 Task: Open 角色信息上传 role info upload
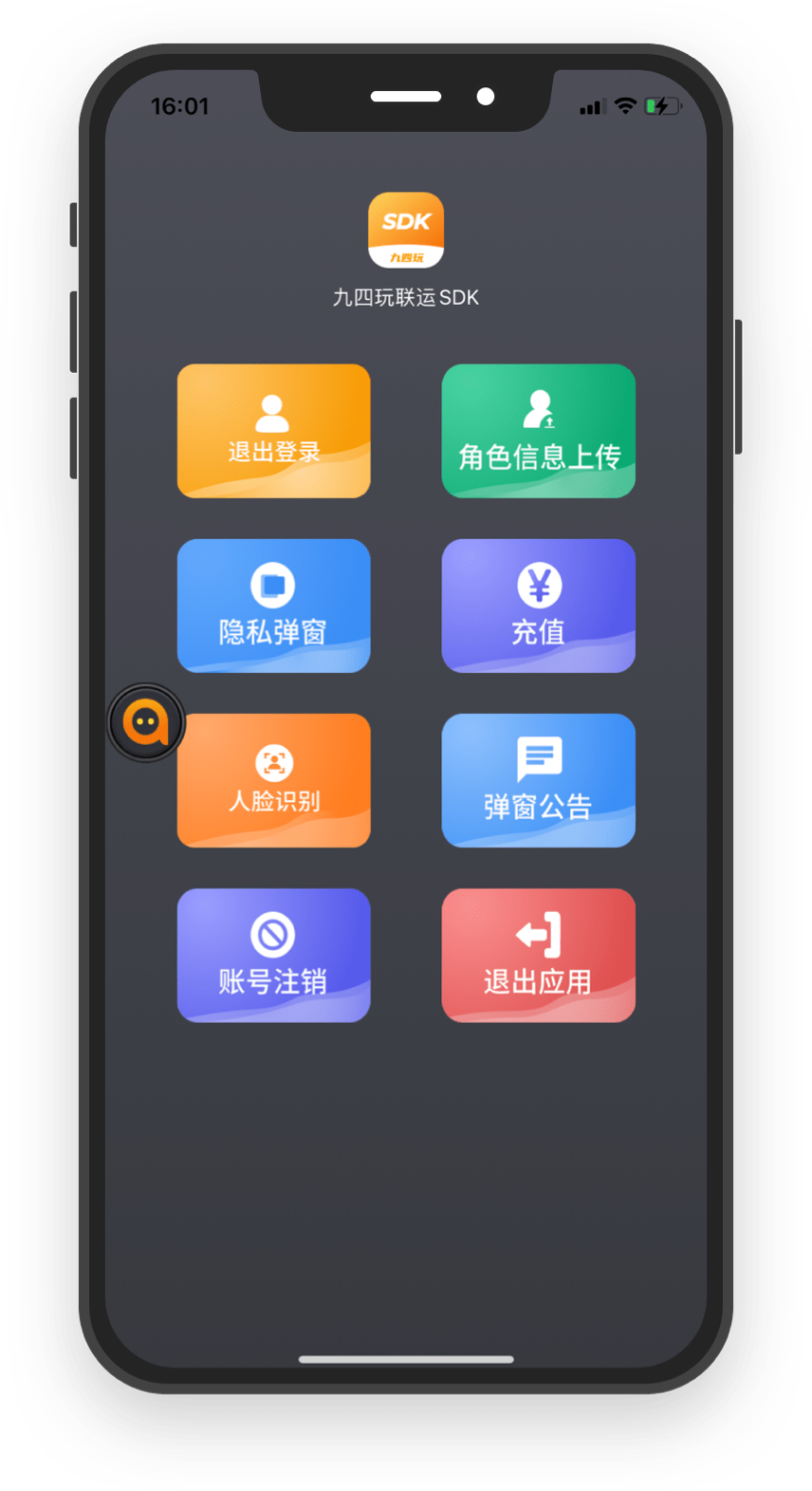click(538, 431)
